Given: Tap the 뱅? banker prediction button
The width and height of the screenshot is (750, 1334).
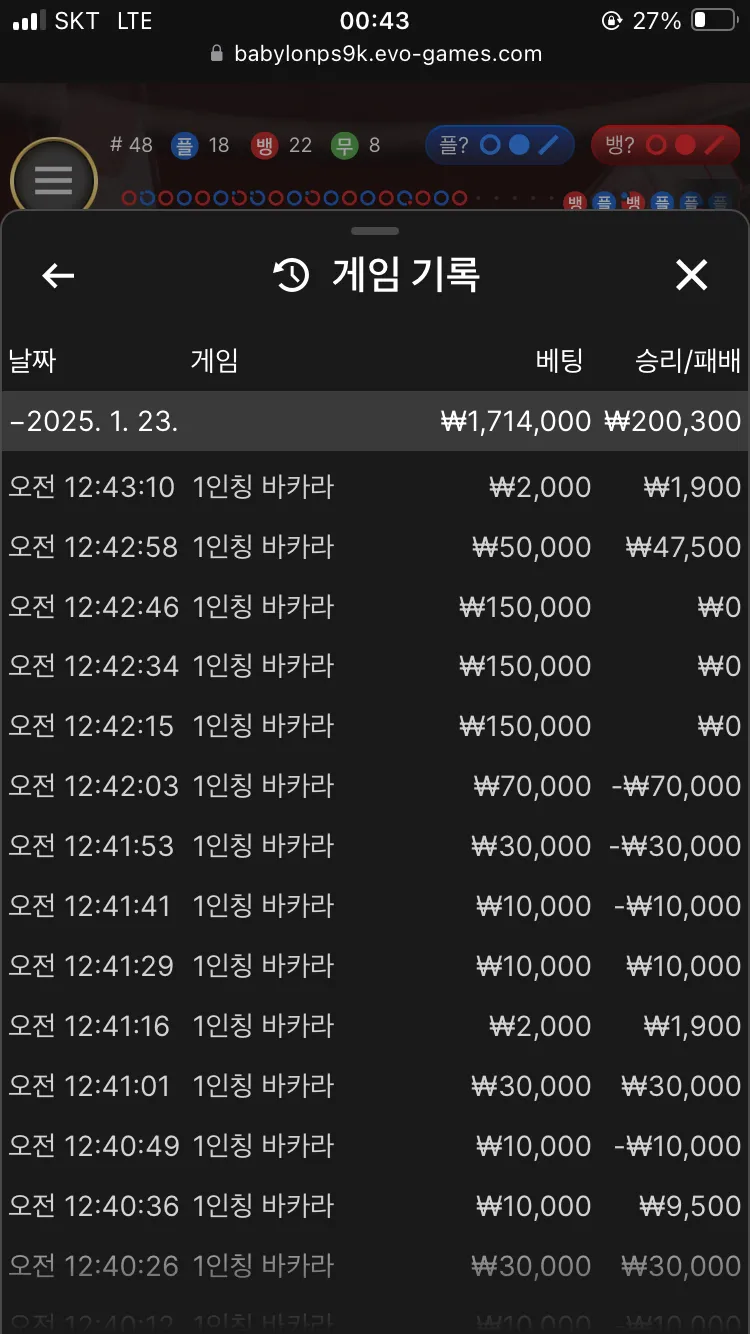Looking at the screenshot, I should [x=665, y=145].
